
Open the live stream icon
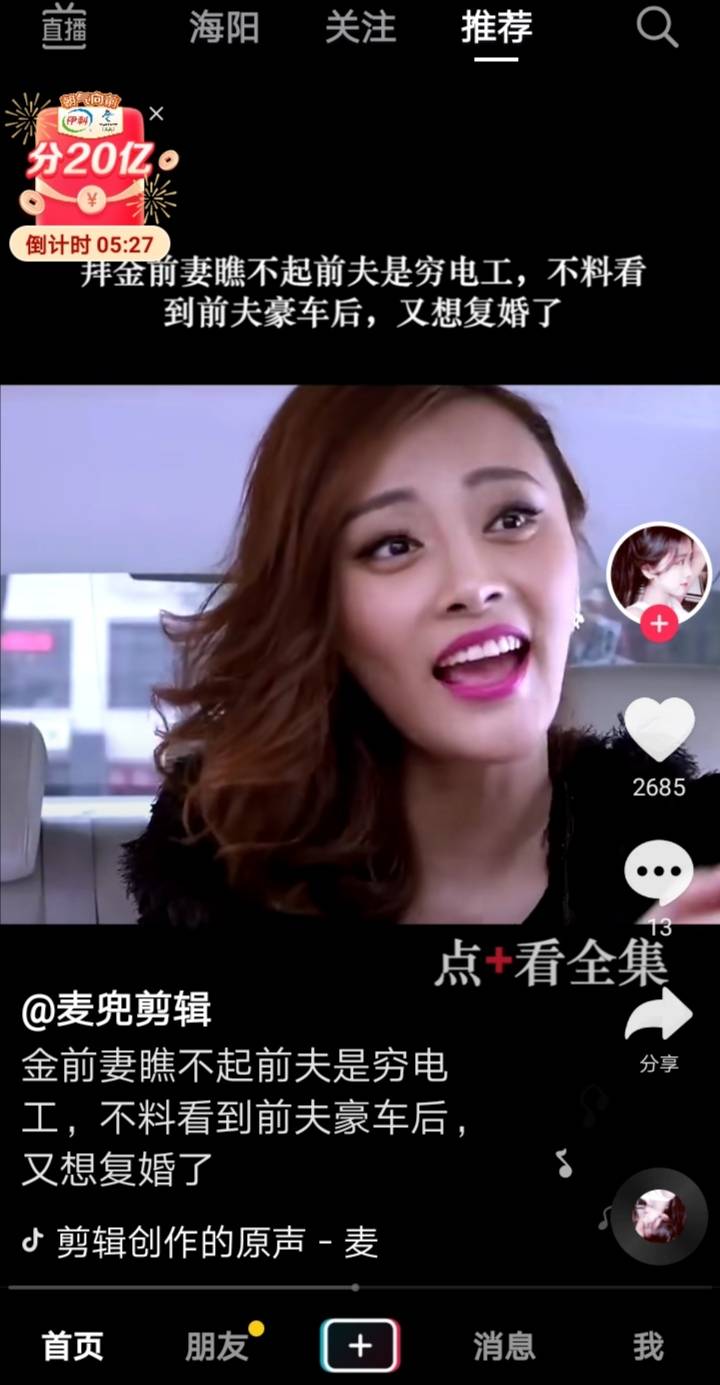64,28
